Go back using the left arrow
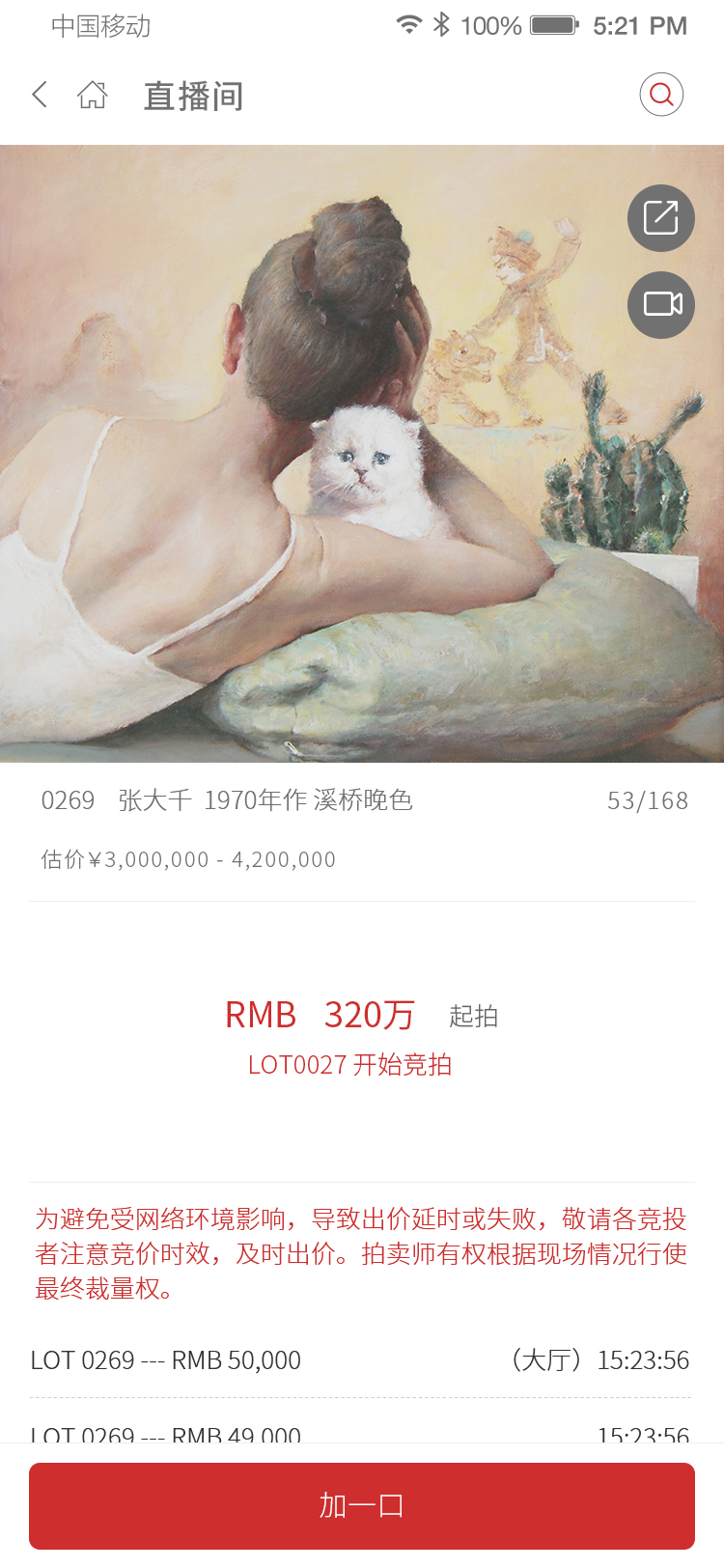The image size is (724, 1568). pyautogui.click(x=40, y=95)
